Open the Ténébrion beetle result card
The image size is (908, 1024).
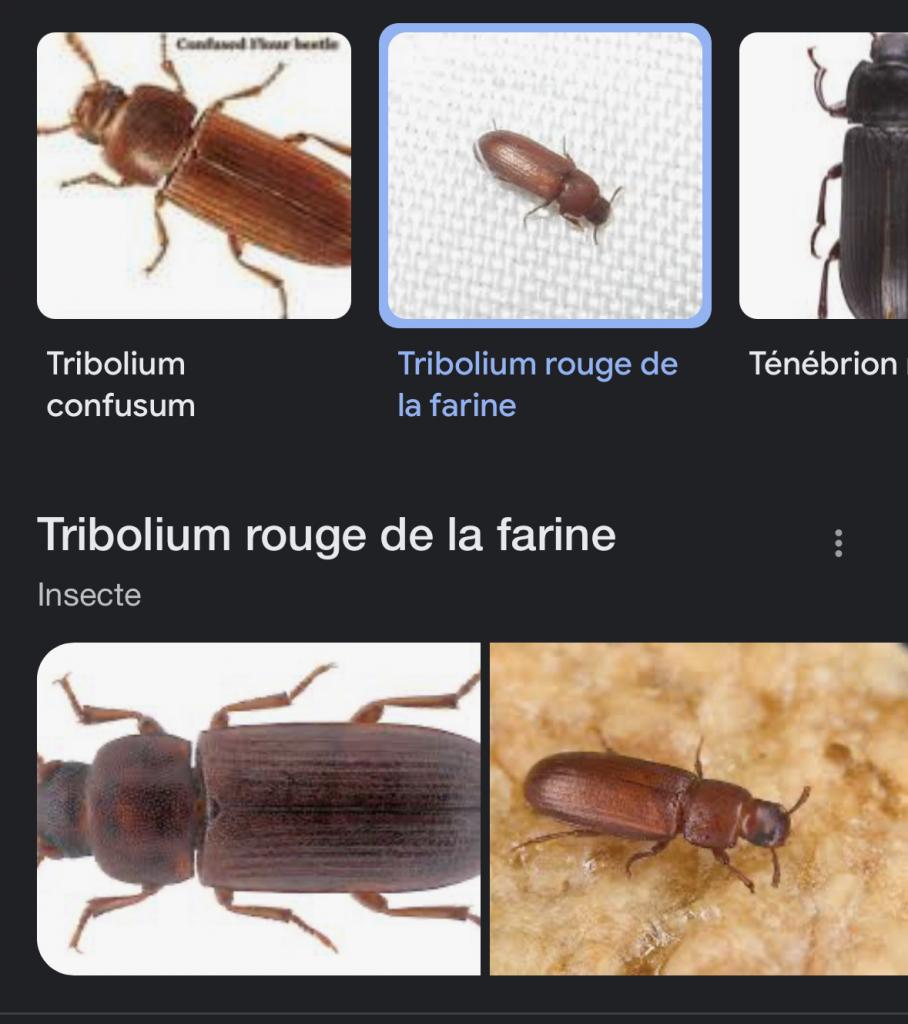(824, 176)
